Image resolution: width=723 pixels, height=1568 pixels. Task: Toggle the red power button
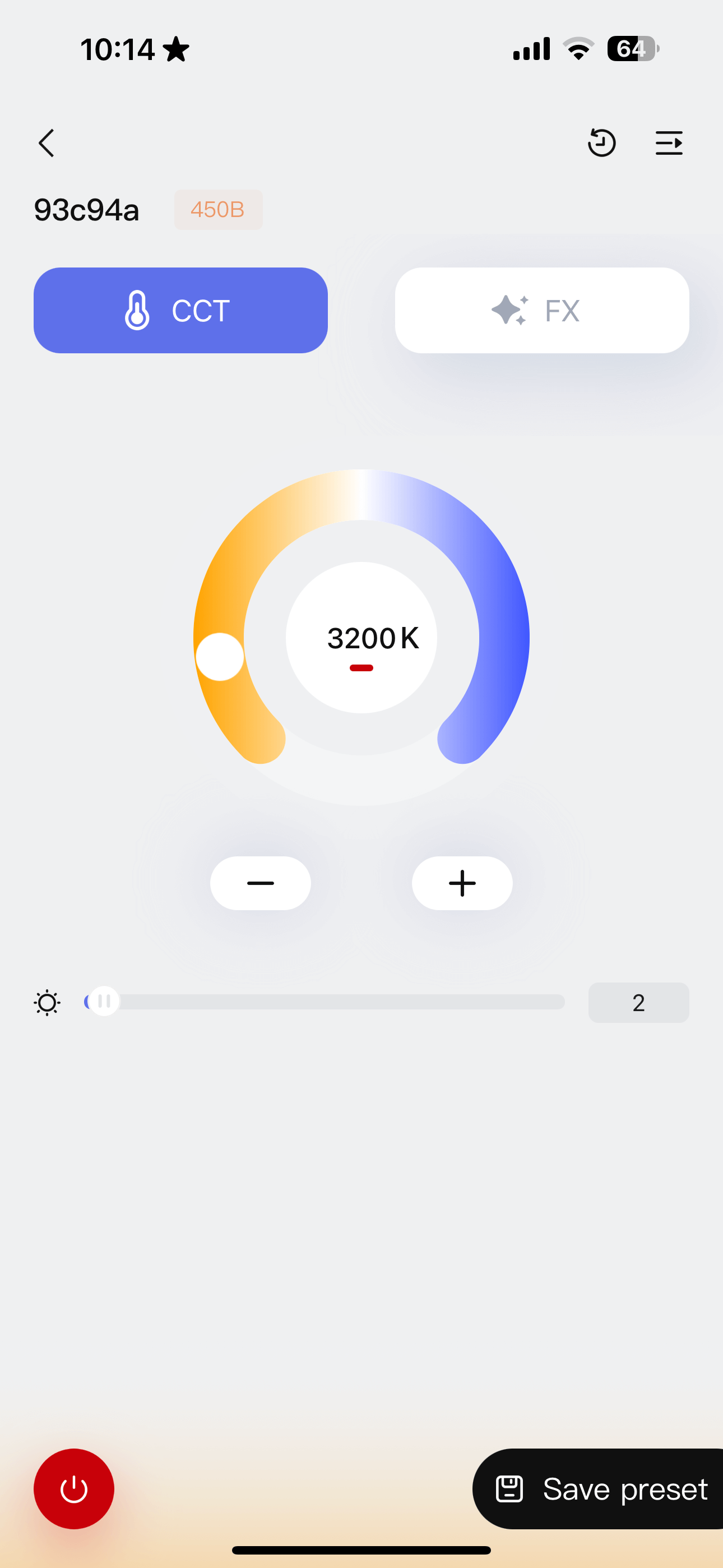[73, 1489]
